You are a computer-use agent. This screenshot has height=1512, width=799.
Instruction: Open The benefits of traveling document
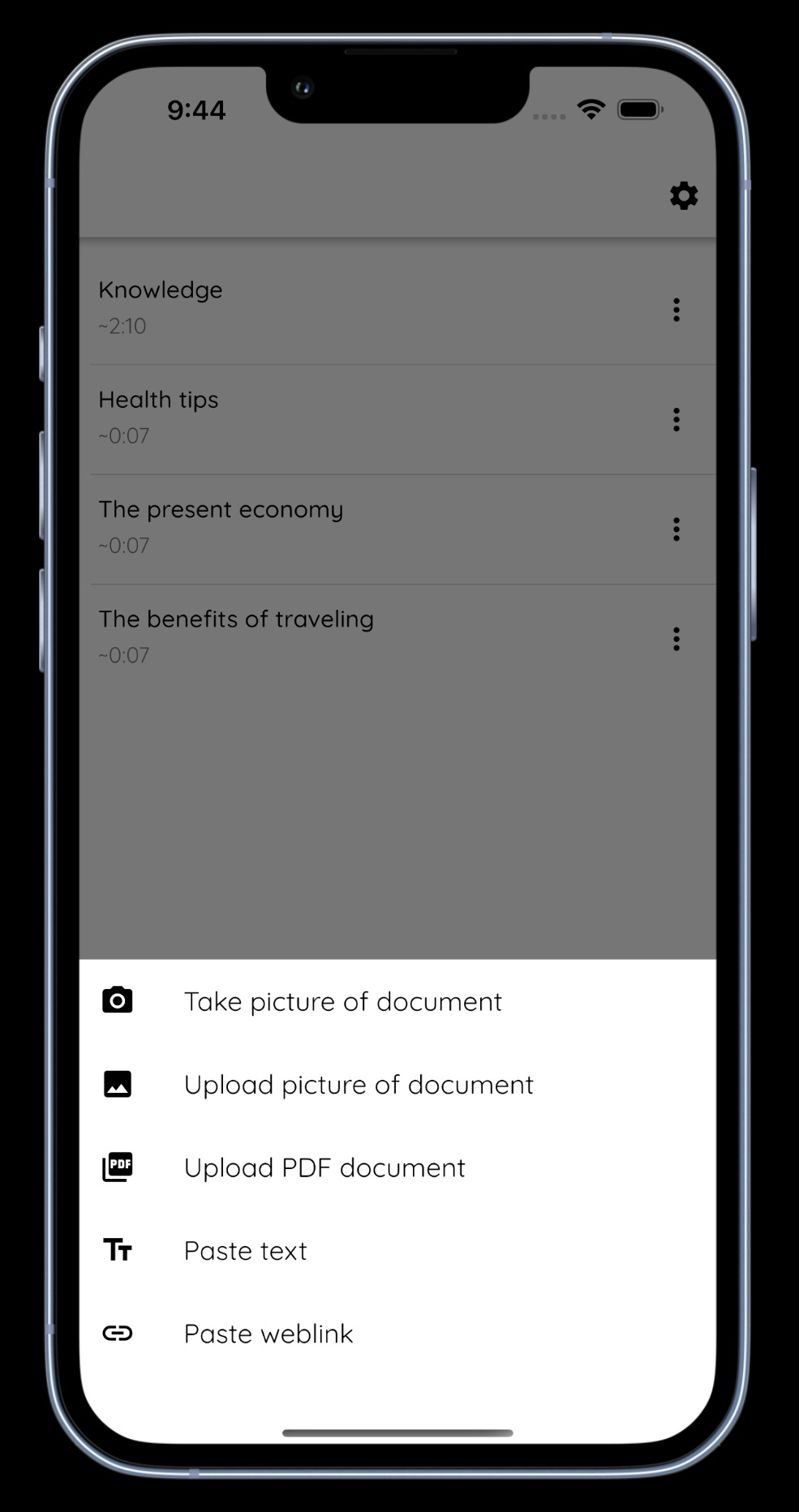click(235, 619)
